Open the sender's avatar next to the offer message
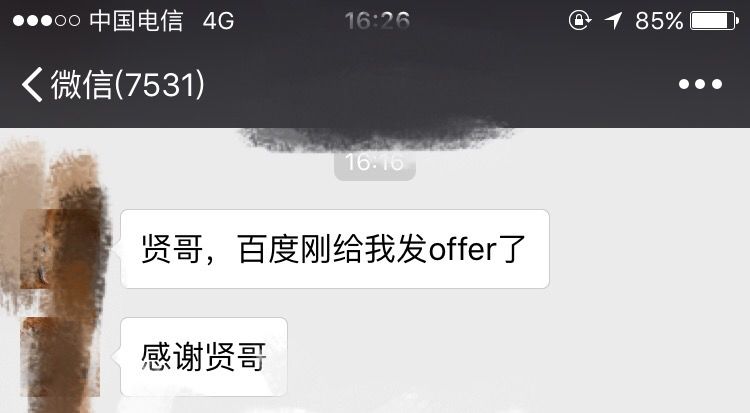Viewport: 750px width, 413px height. [x=62, y=248]
